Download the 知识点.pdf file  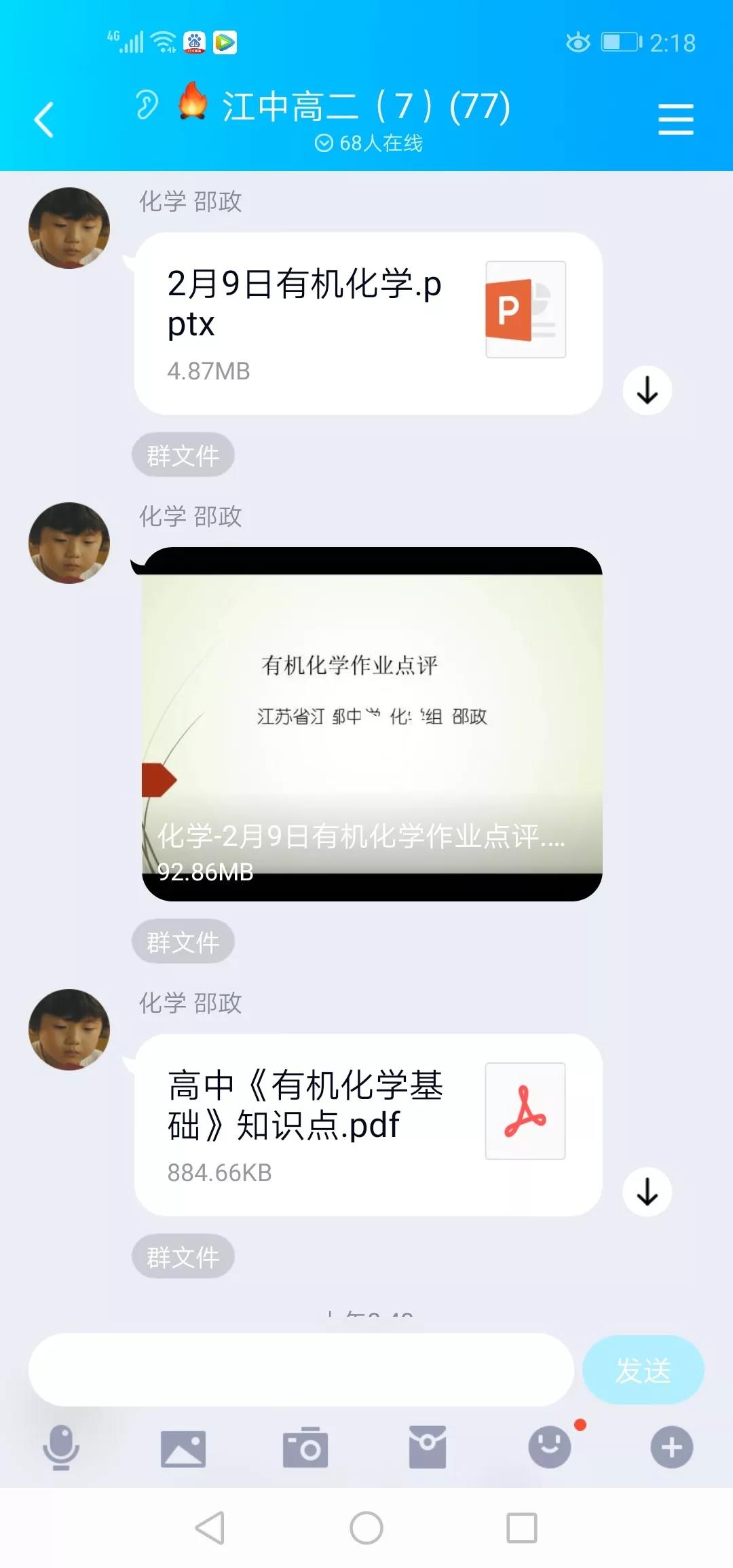click(647, 1191)
